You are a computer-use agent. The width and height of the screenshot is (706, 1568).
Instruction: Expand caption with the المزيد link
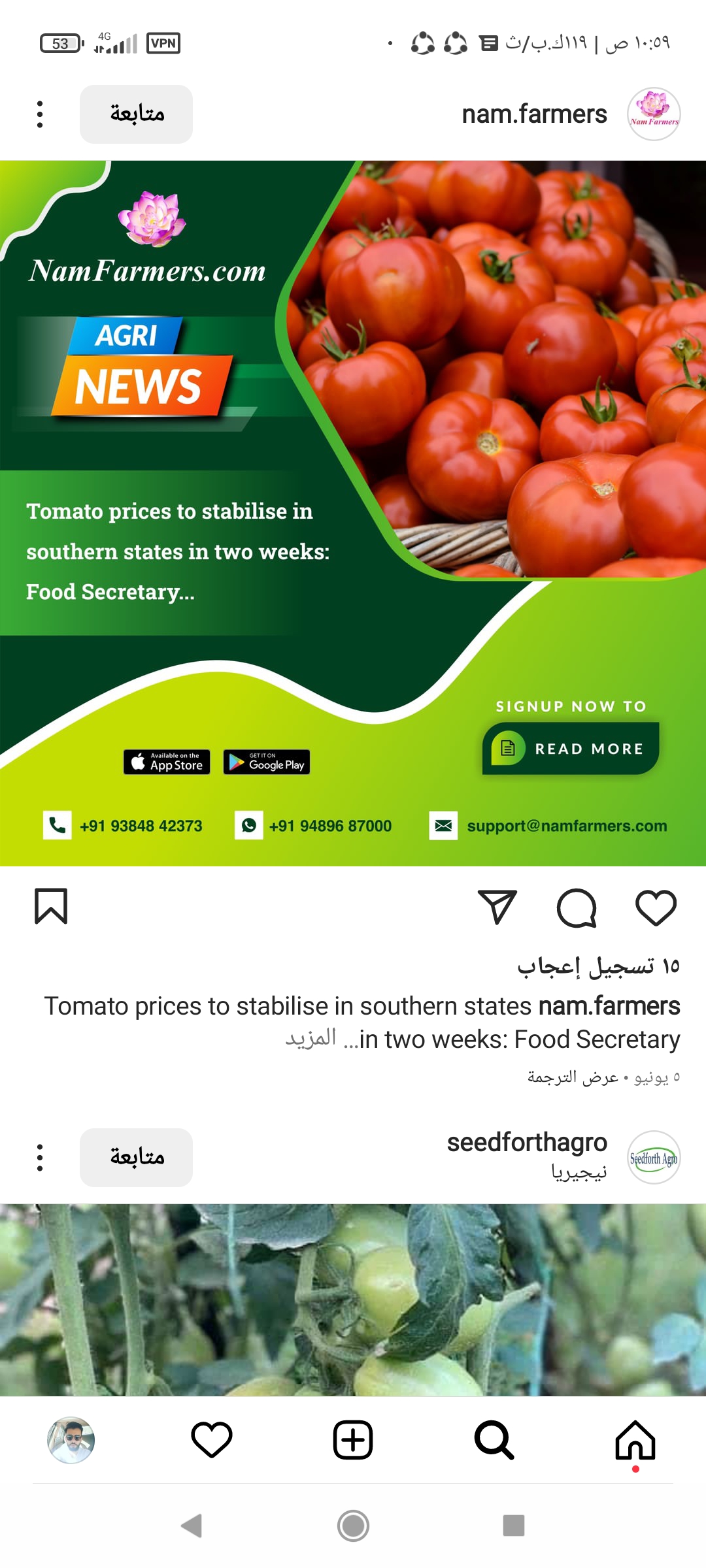click(x=311, y=1039)
